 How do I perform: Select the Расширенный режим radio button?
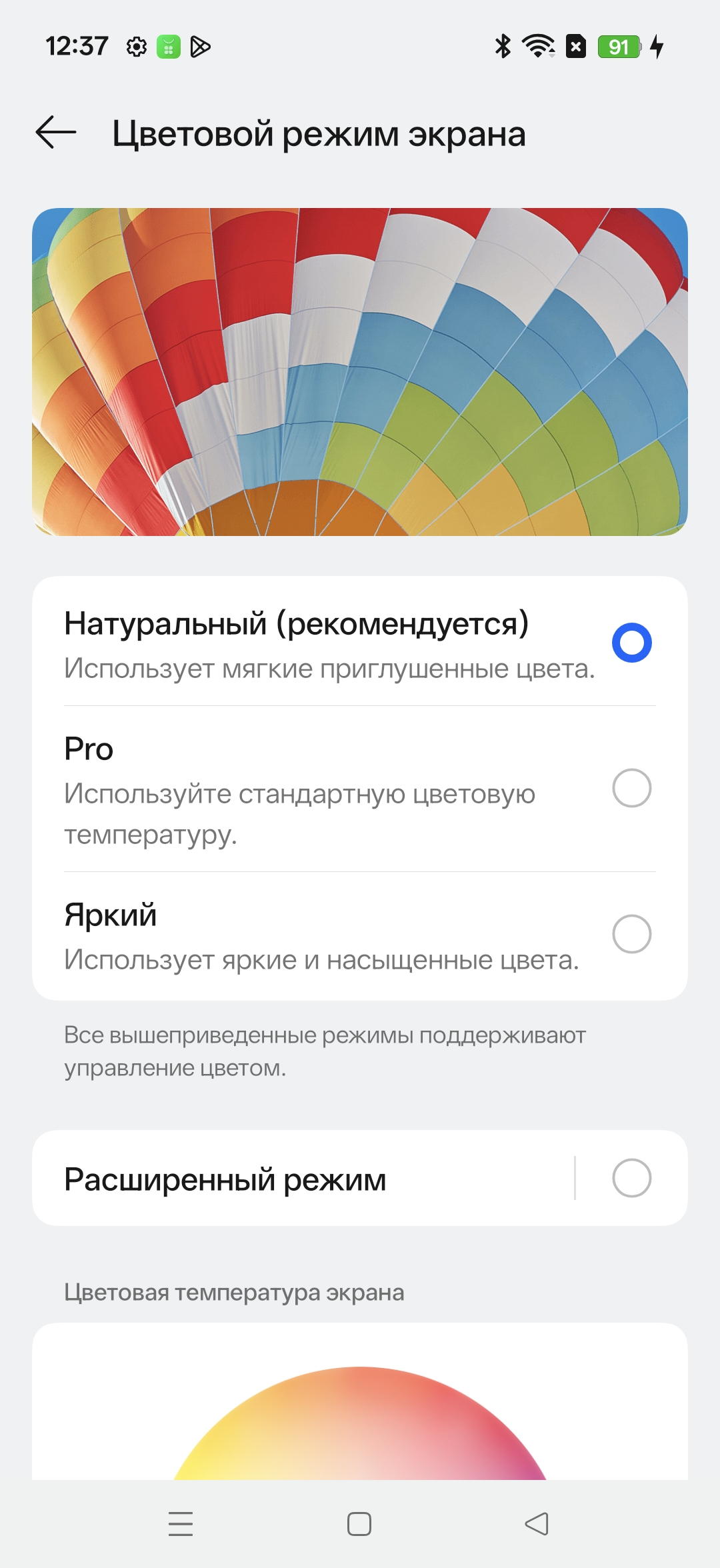tap(631, 1178)
